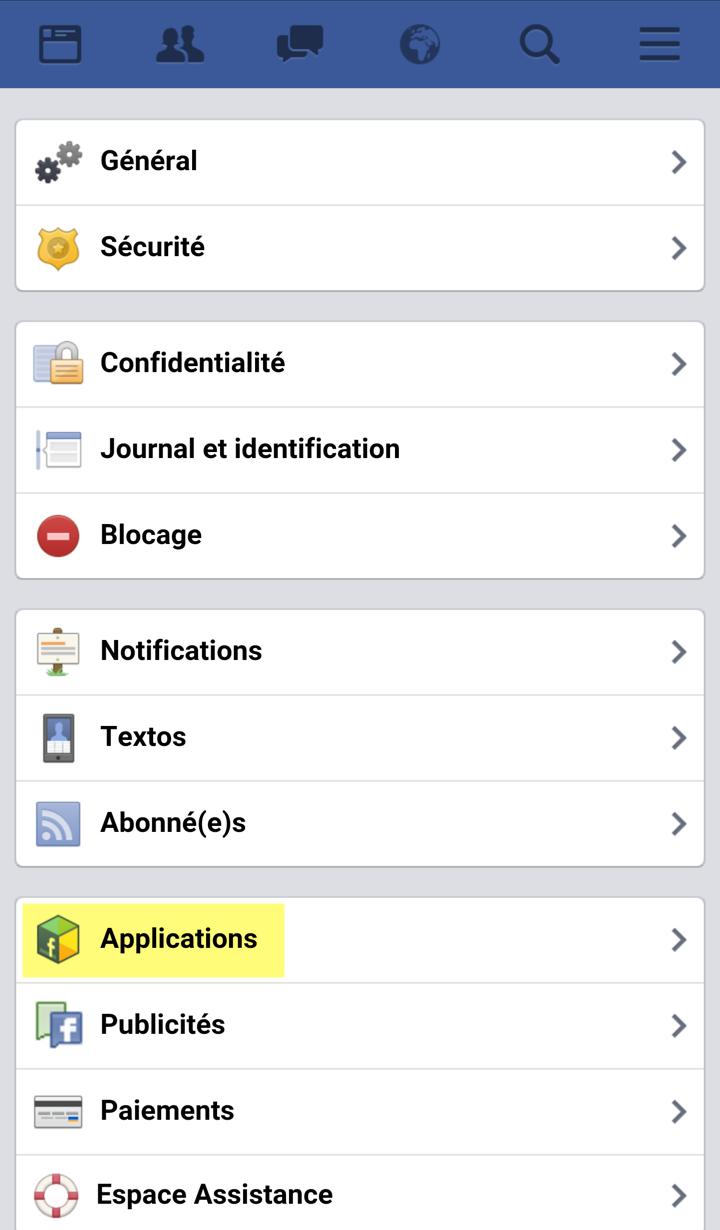Open the messages icon
720x1230 pixels.
[300, 44]
